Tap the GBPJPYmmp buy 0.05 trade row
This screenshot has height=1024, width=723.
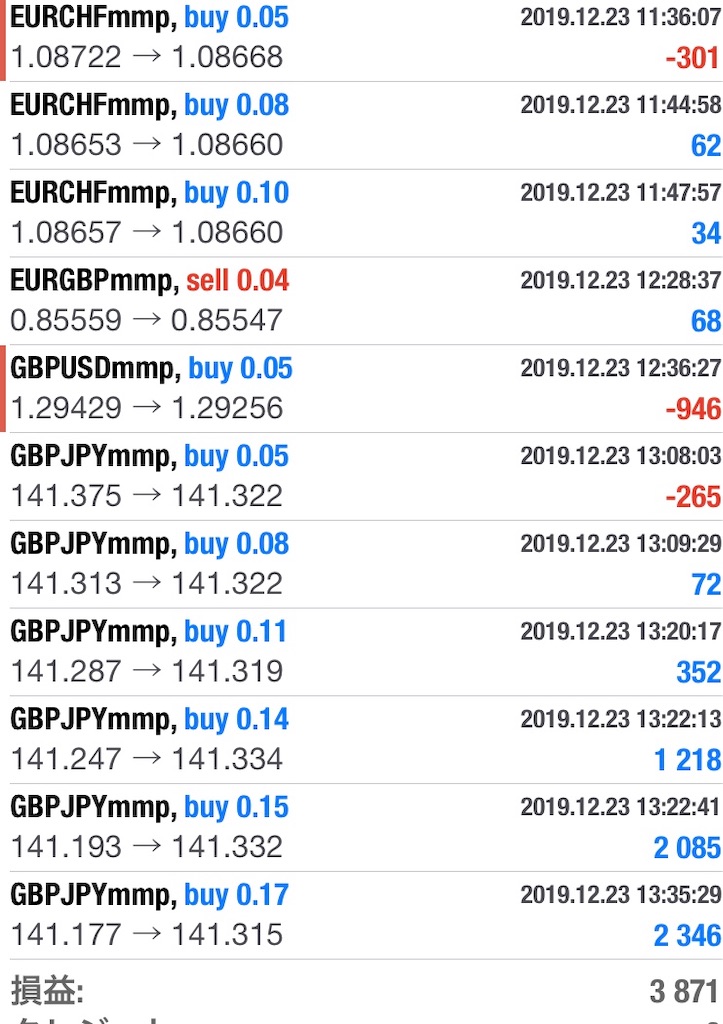click(361, 476)
